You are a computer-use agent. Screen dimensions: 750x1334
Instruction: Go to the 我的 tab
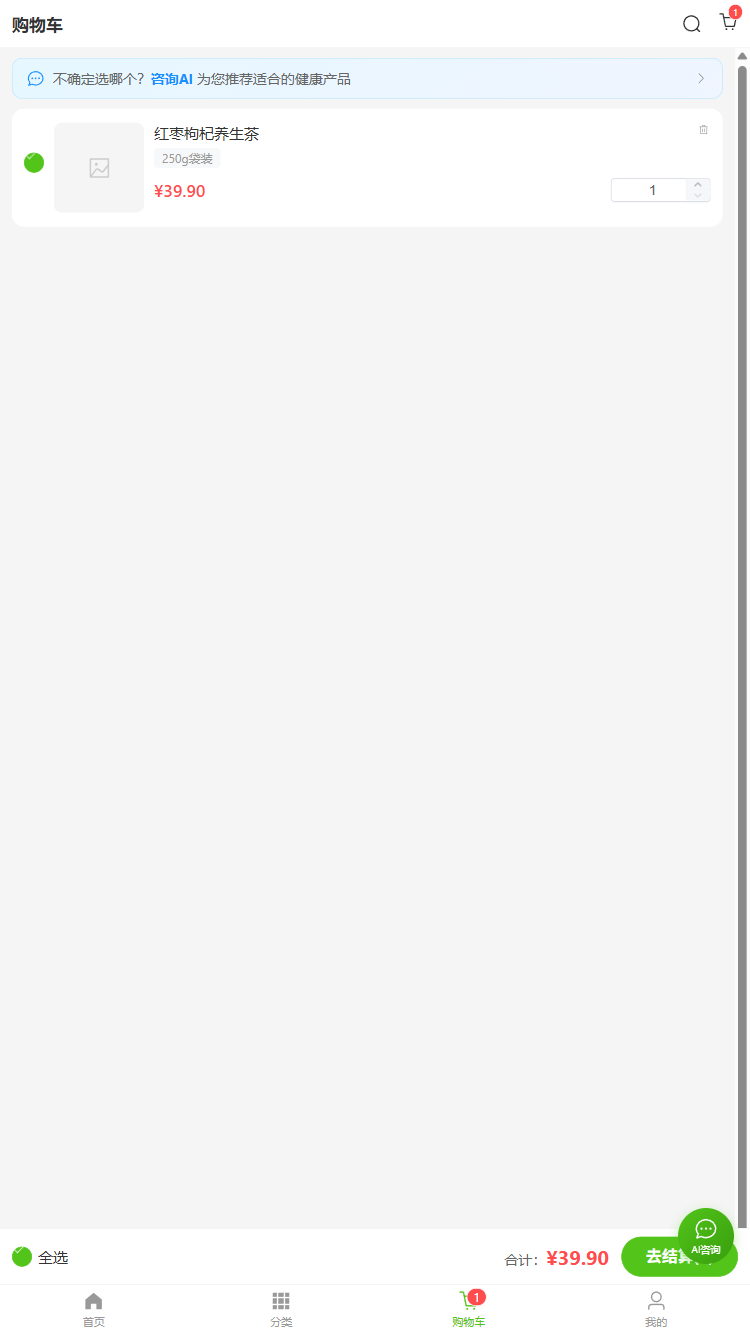tap(656, 1308)
